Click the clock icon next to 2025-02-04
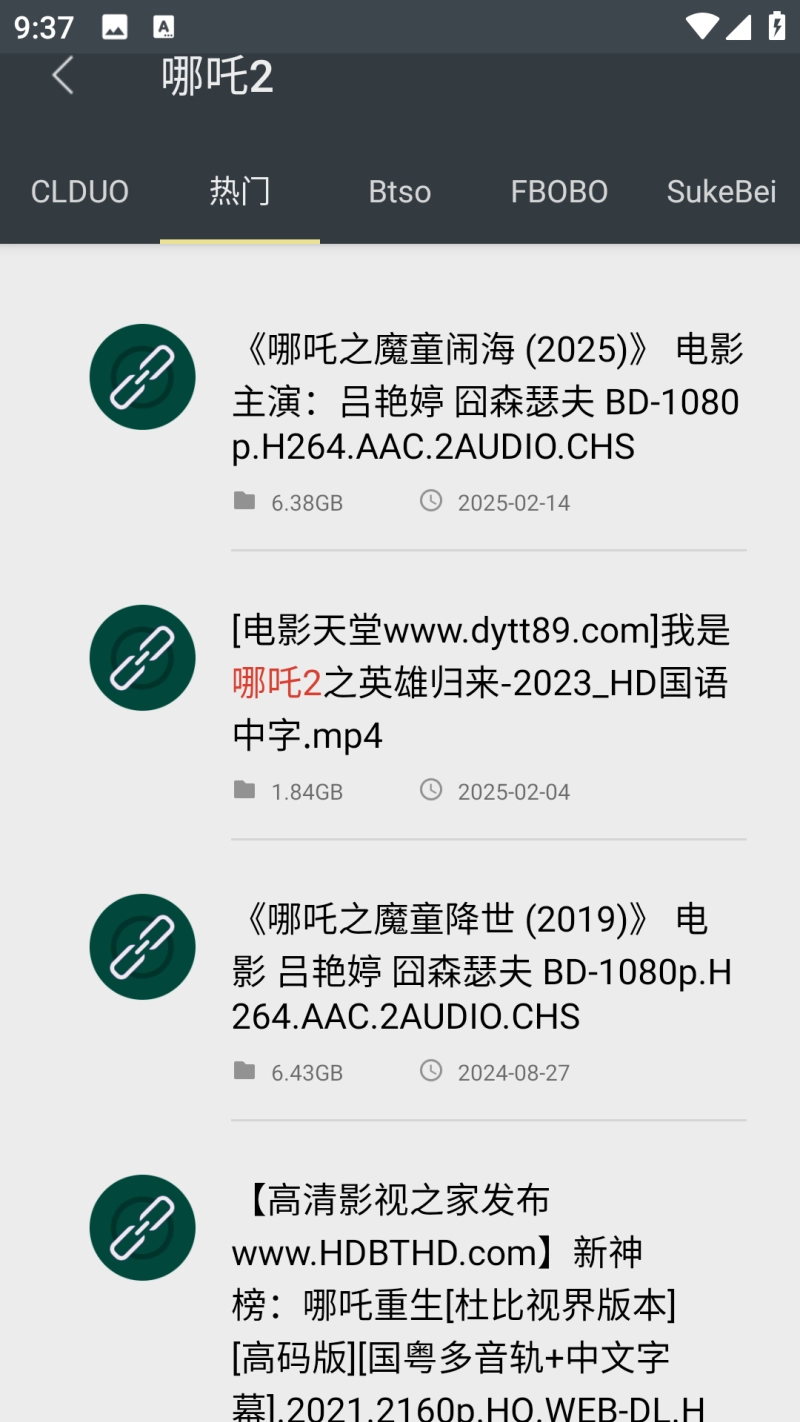This screenshot has height=1422, width=800. [x=431, y=789]
